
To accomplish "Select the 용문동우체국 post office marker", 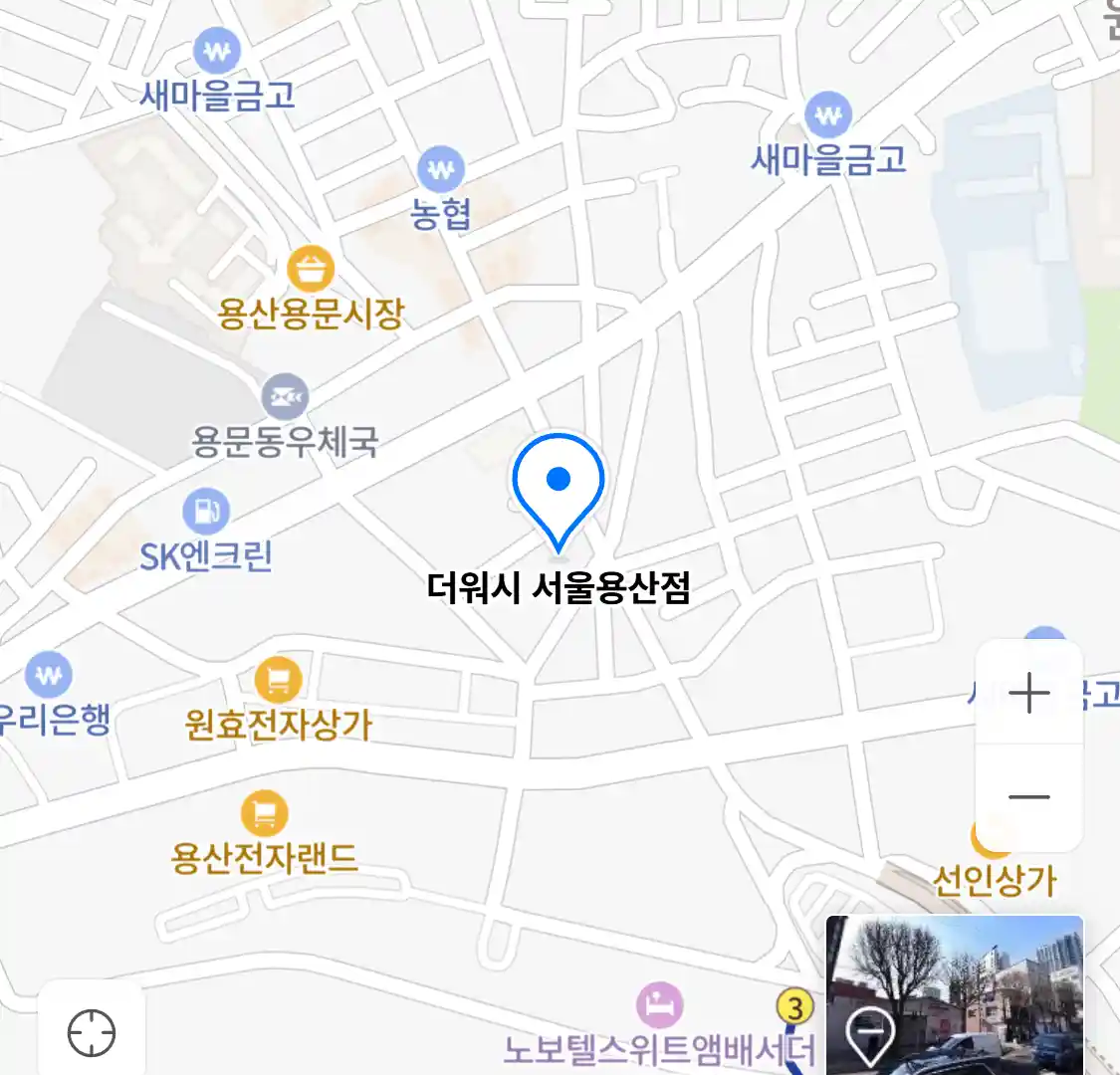I will point(286,398).
